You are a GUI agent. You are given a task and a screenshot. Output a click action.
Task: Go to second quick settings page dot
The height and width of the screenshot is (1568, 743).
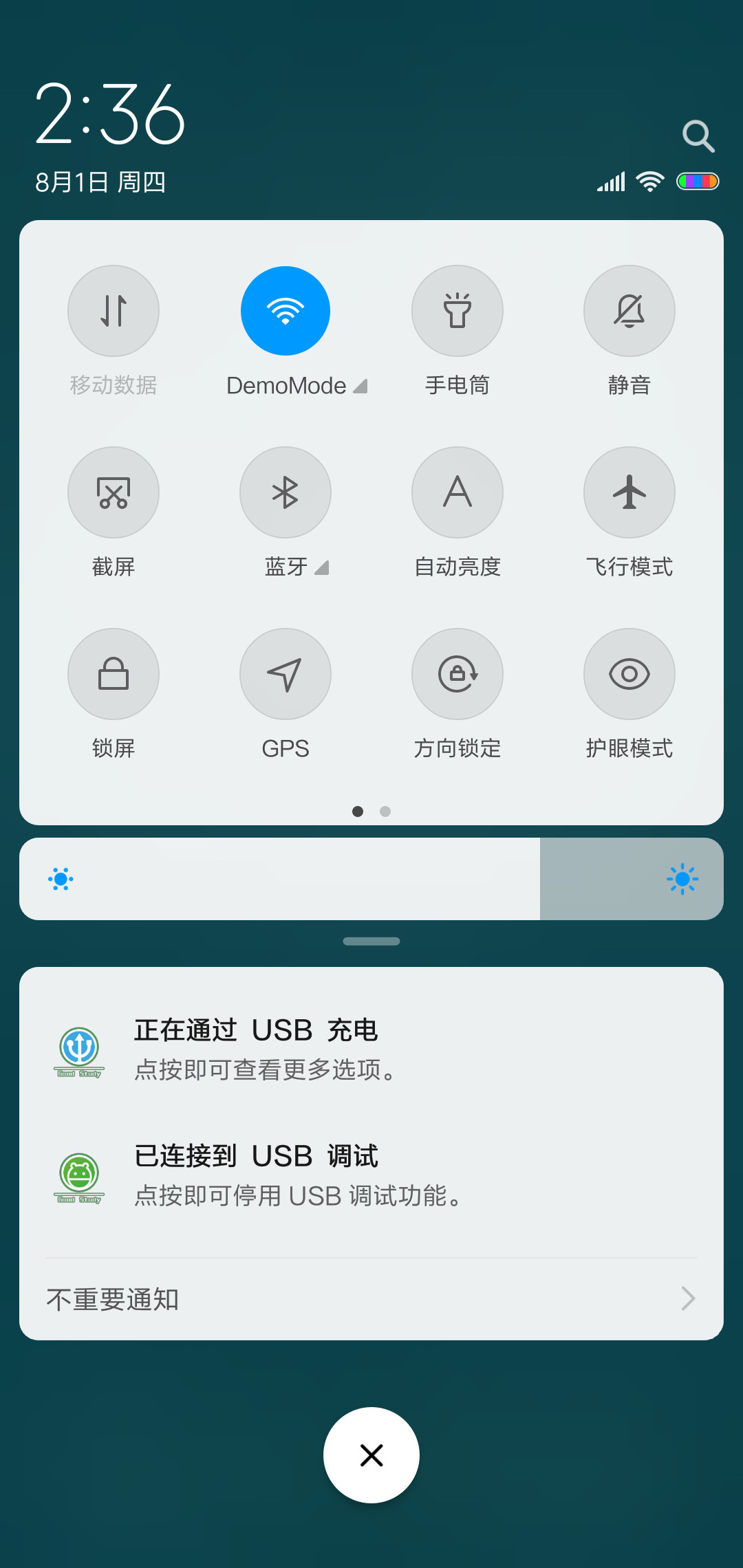[x=385, y=812]
